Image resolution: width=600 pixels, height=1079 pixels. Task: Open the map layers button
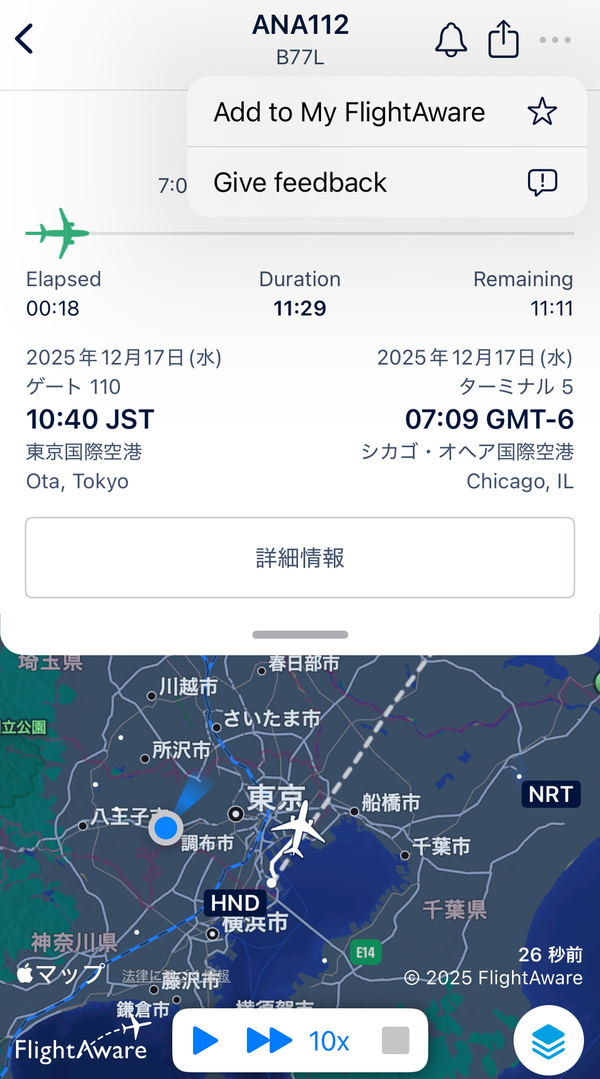coord(548,1040)
